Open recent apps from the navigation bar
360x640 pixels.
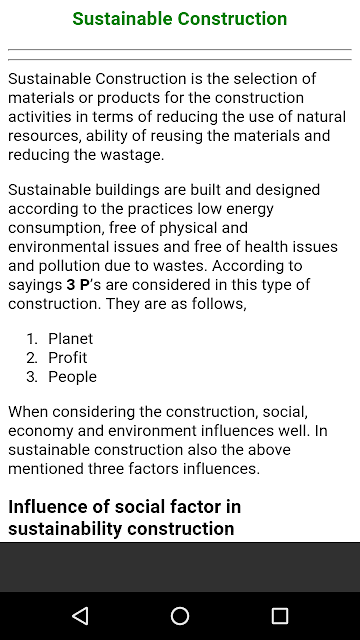pyautogui.click(x=280, y=616)
